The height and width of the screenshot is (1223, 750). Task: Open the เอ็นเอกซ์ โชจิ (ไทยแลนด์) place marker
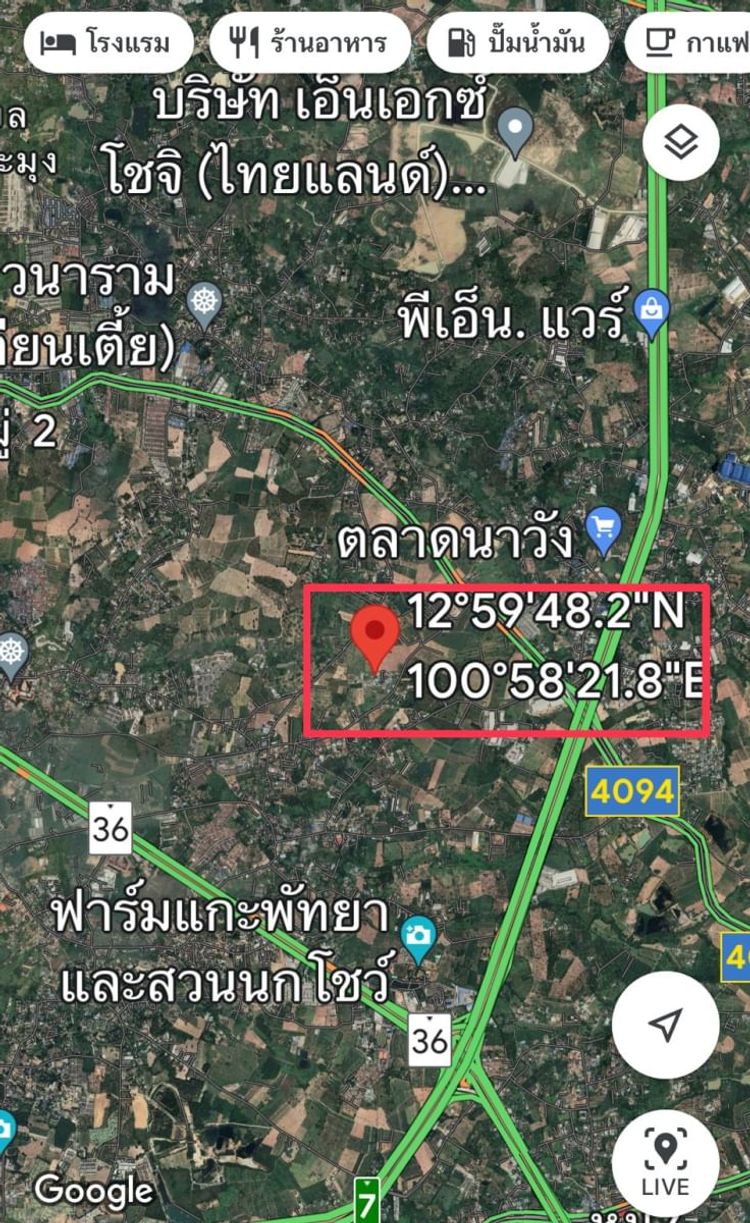coord(514,132)
